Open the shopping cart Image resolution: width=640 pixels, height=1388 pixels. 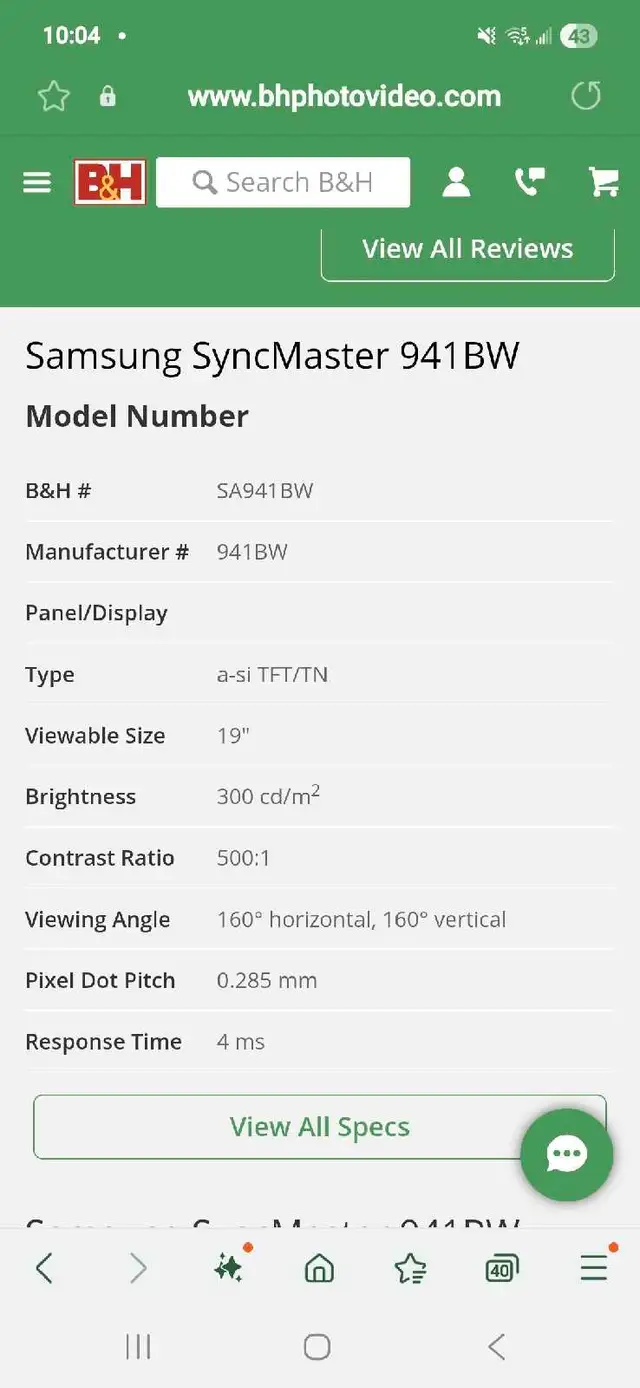pos(603,182)
